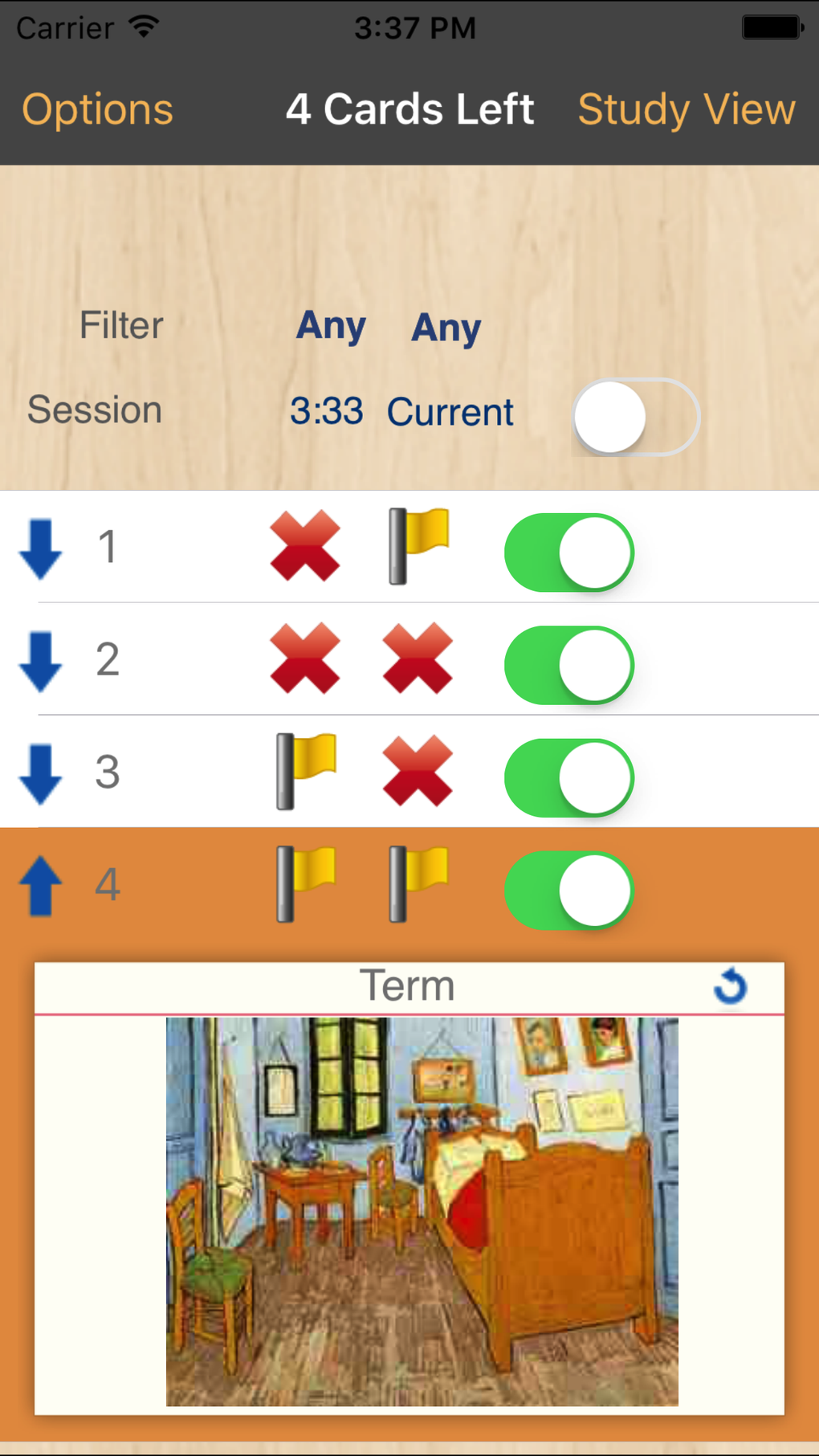This screenshot has height=1456, width=819.
Task: Click the red X icon on card 1
Action: (x=305, y=549)
